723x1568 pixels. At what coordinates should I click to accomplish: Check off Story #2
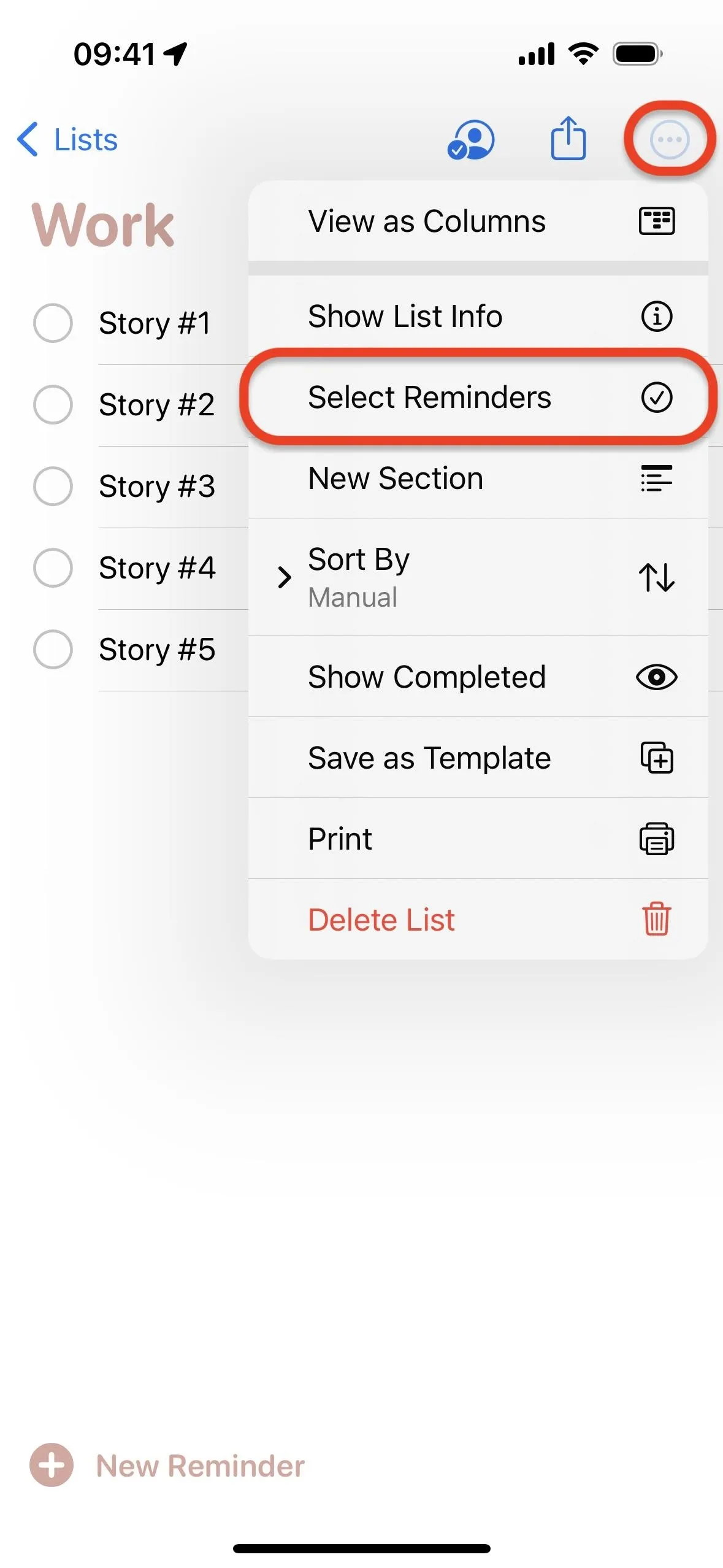click(x=53, y=405)
